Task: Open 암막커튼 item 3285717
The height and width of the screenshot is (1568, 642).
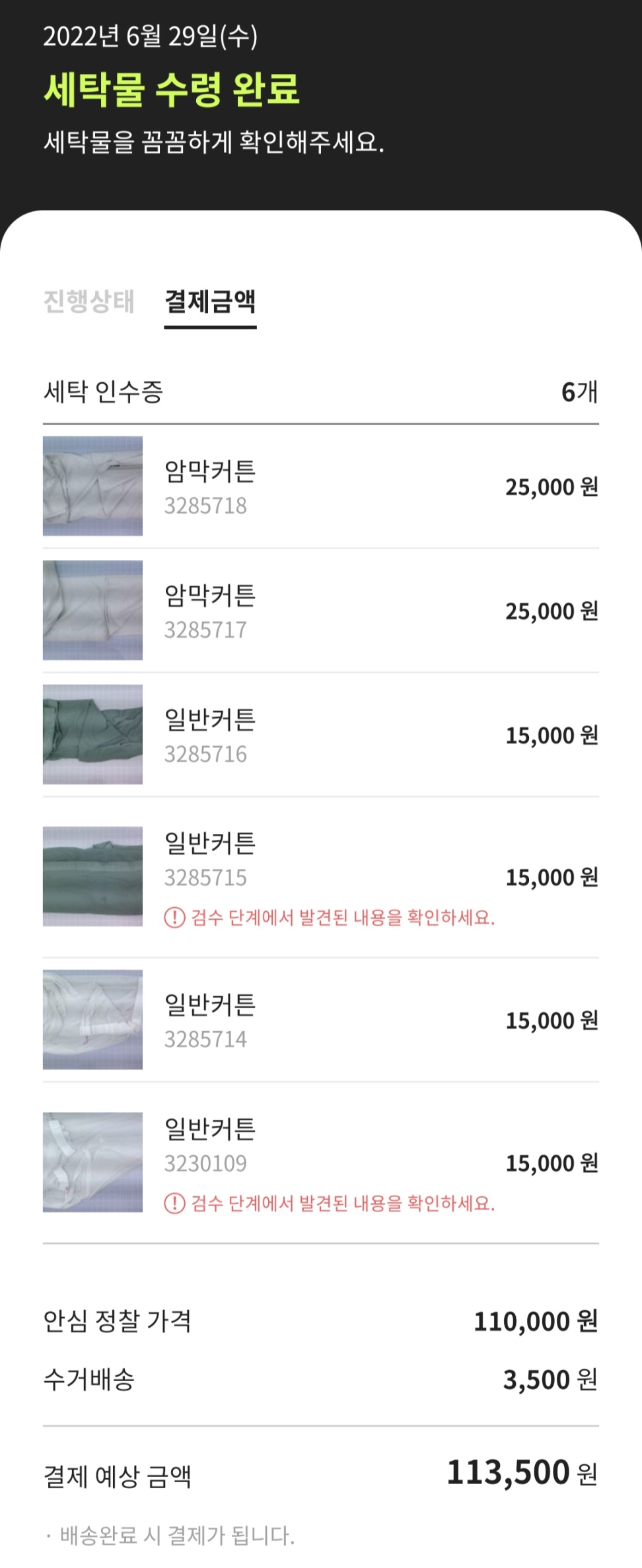Action: point(321,611)
